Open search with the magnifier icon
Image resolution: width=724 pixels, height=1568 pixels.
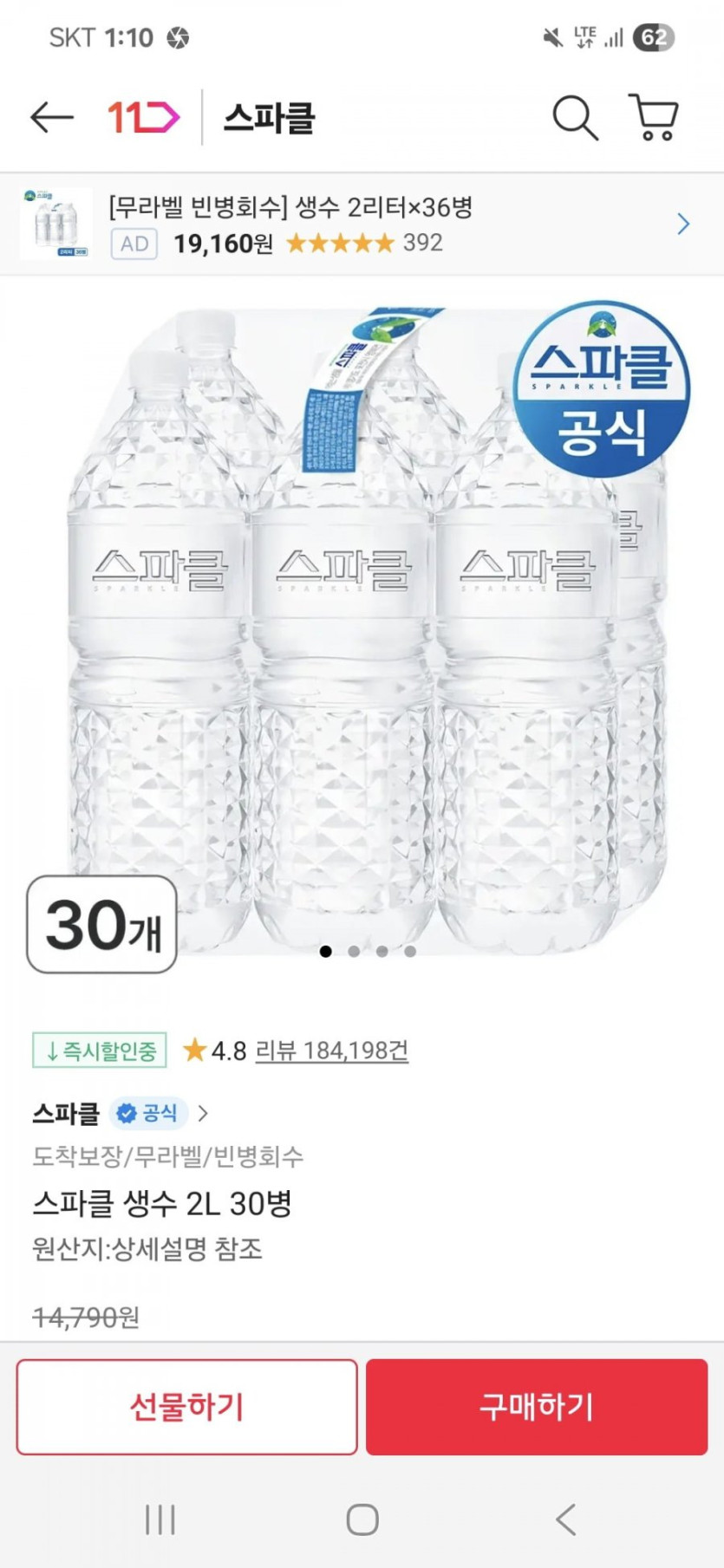(x=575, y=118)
